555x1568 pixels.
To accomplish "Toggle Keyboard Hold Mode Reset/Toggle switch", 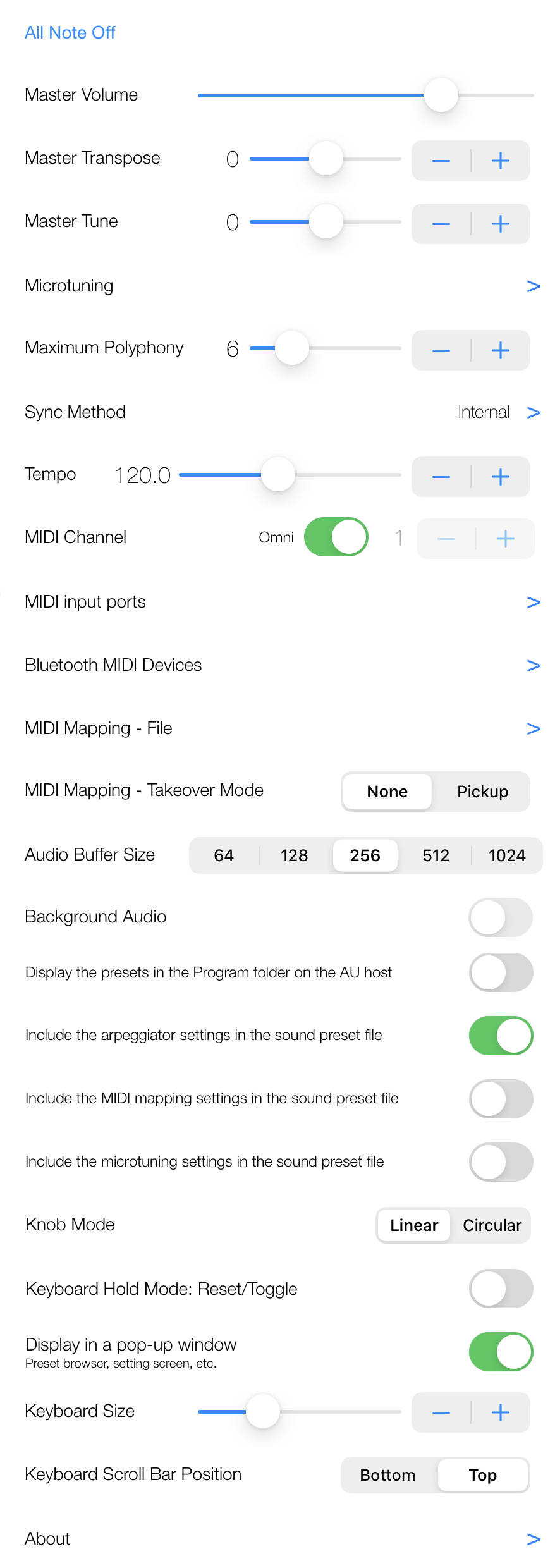I will (500, 1289).
